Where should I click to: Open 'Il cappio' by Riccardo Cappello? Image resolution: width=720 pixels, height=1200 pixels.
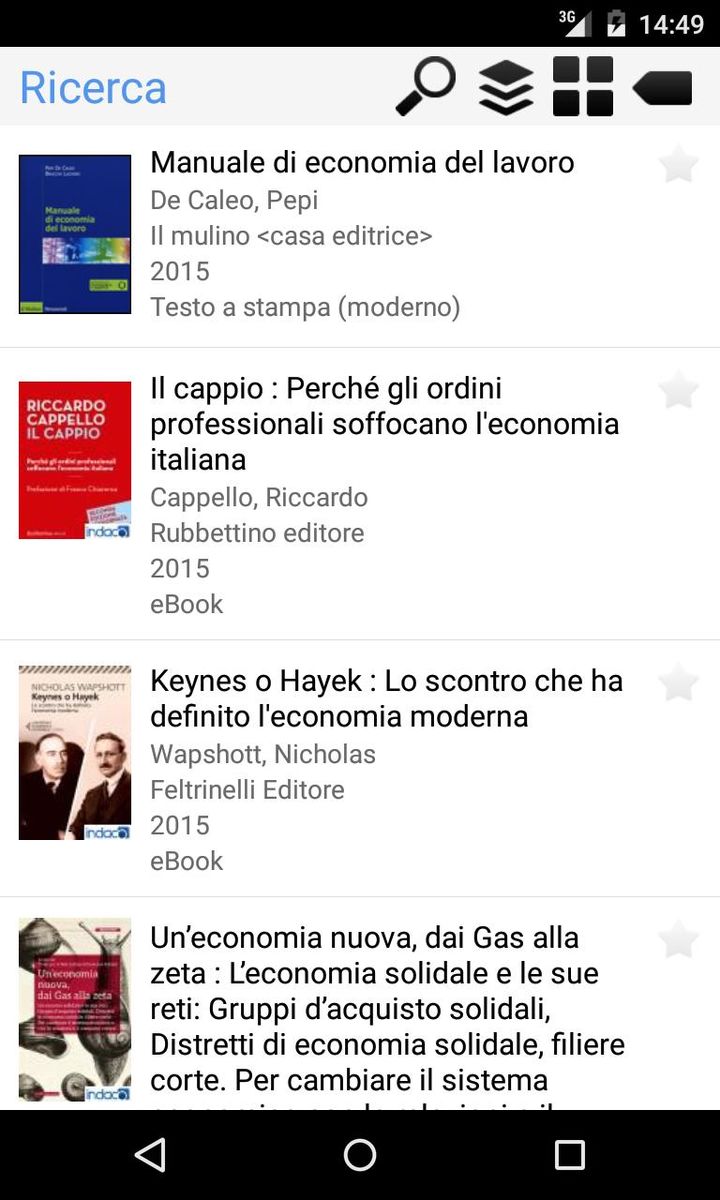(384, 423)
